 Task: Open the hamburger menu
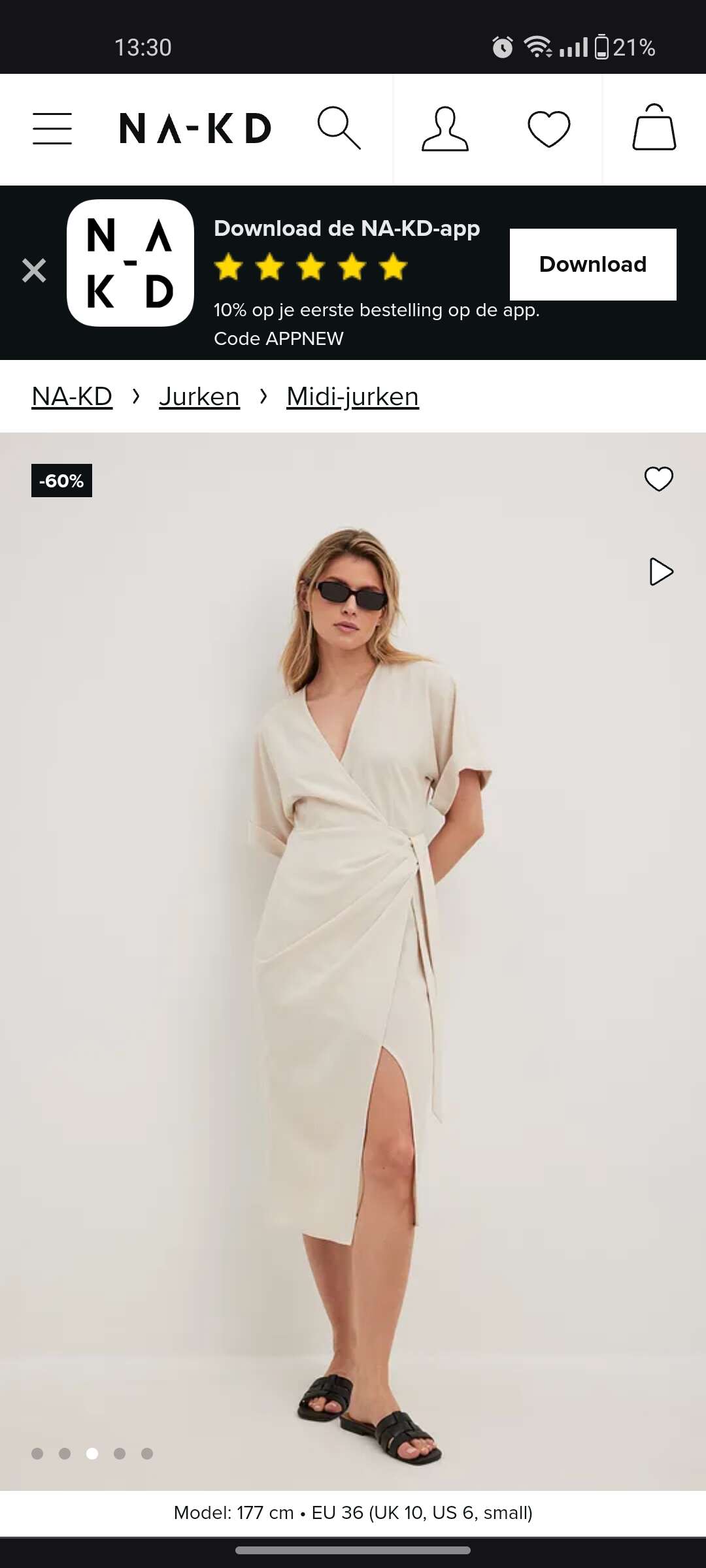[x=52, y=128]
